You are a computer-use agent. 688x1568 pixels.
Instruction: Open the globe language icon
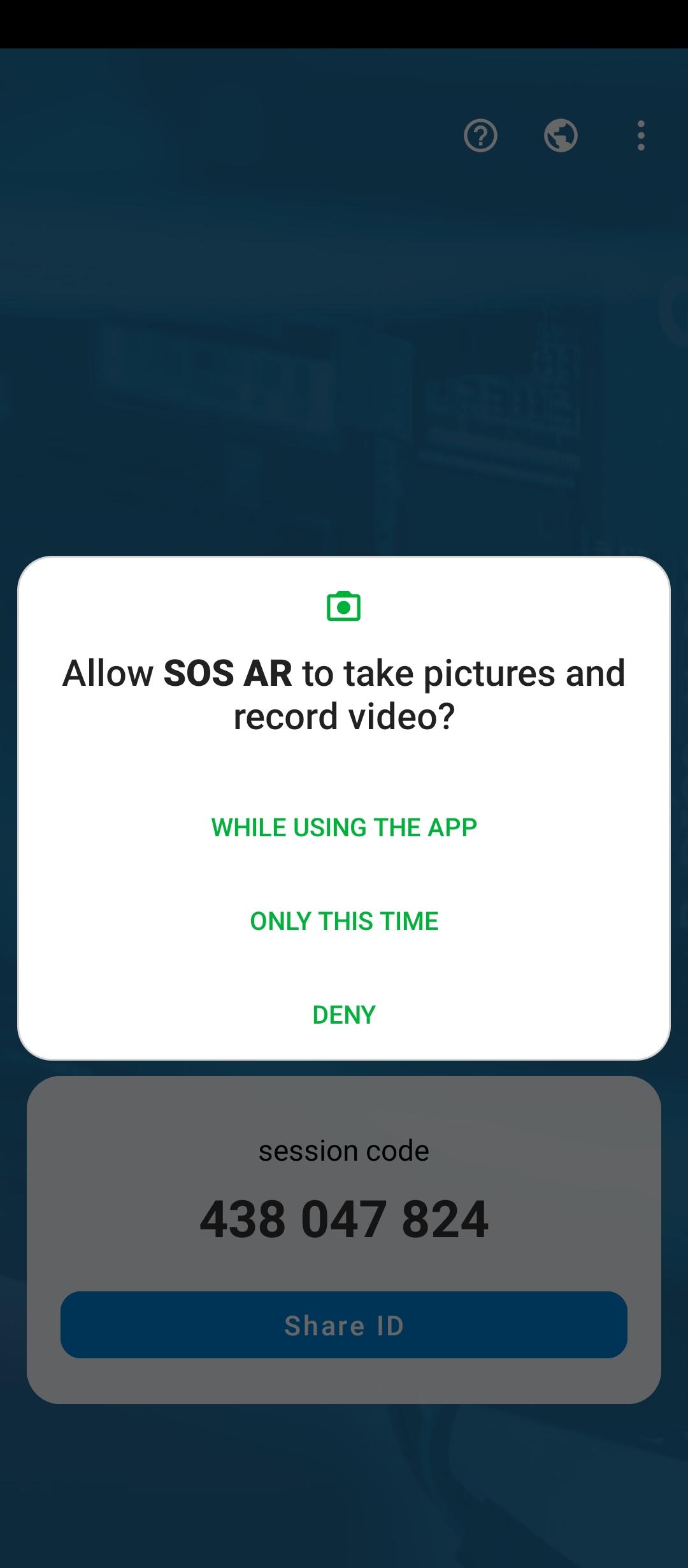[x=561, y=136]
